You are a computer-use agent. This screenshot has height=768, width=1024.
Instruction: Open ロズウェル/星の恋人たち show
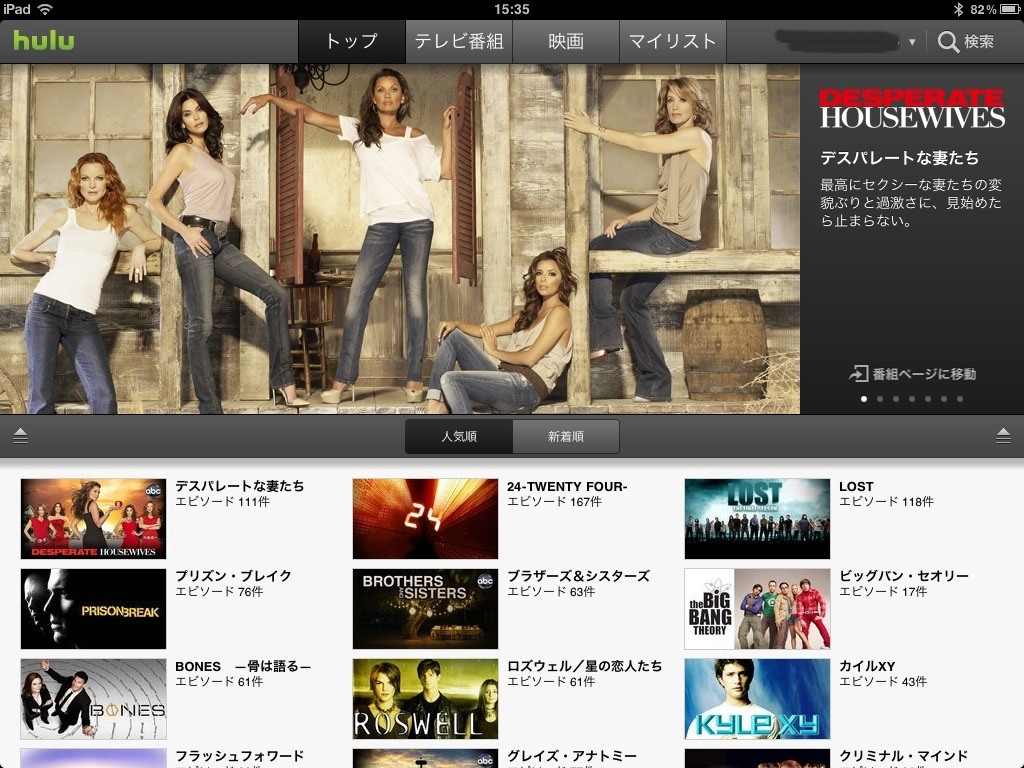tap(425, 698)
